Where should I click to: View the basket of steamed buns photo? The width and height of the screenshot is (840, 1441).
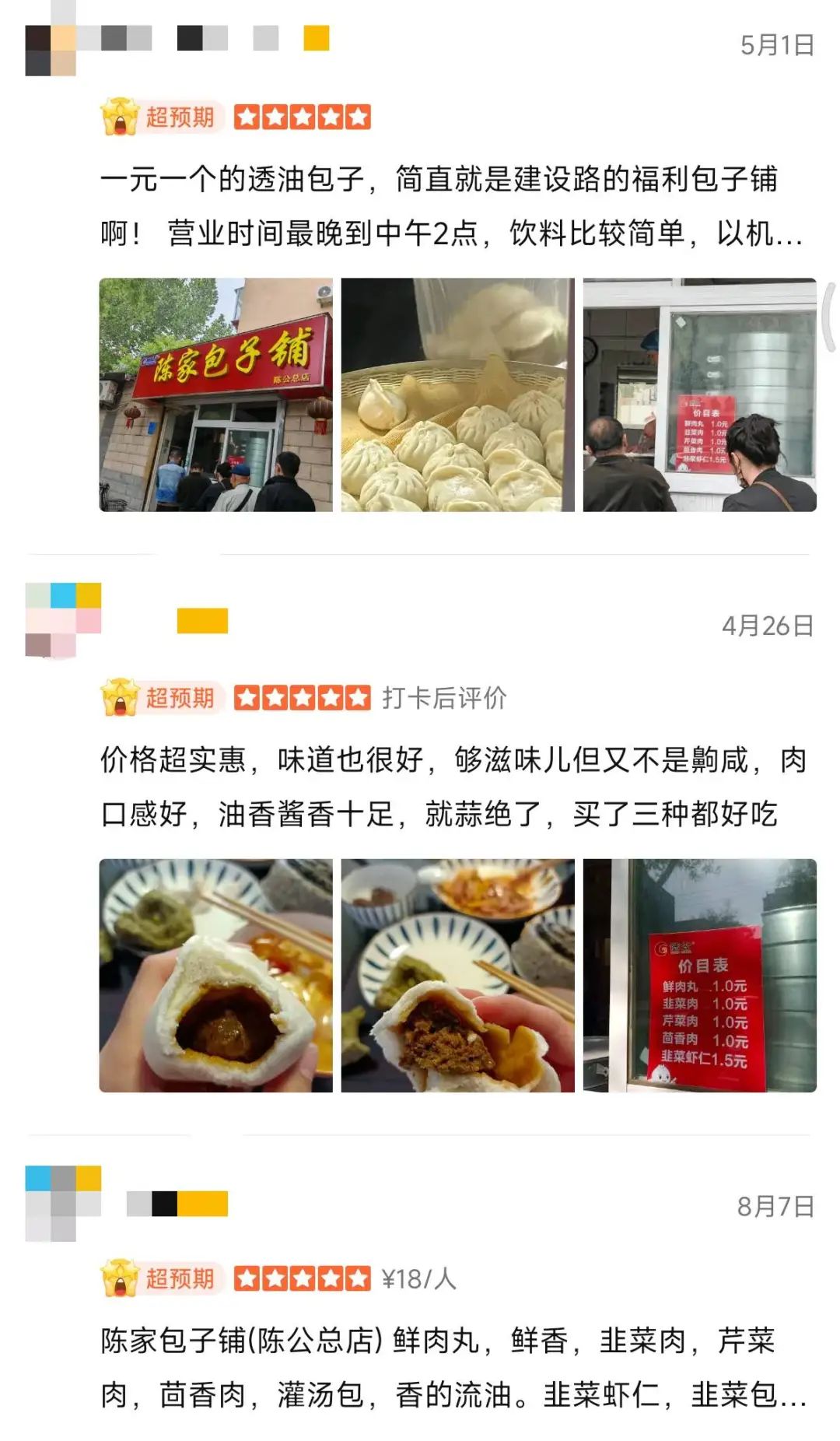click(x=457, y=394)
